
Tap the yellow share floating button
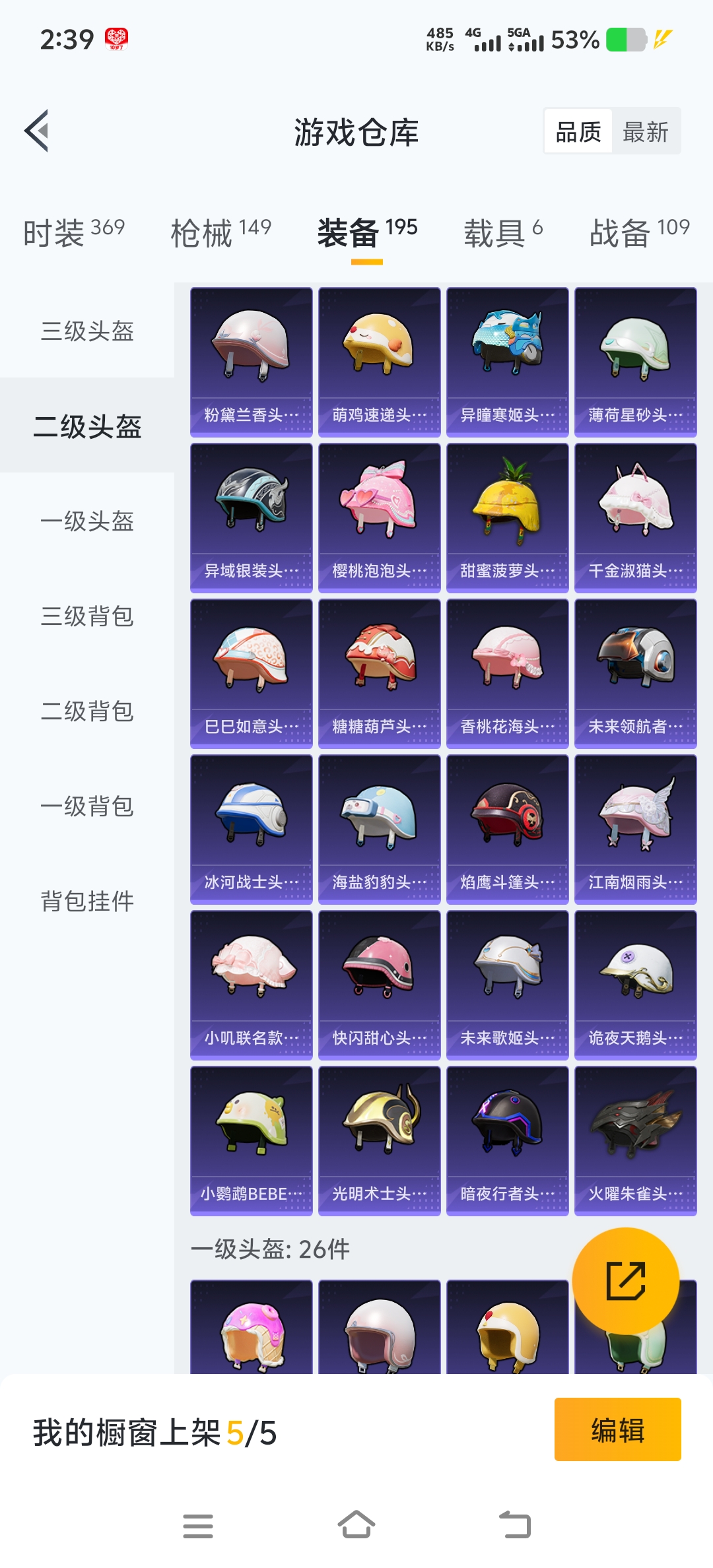(x=625, y=1280)
